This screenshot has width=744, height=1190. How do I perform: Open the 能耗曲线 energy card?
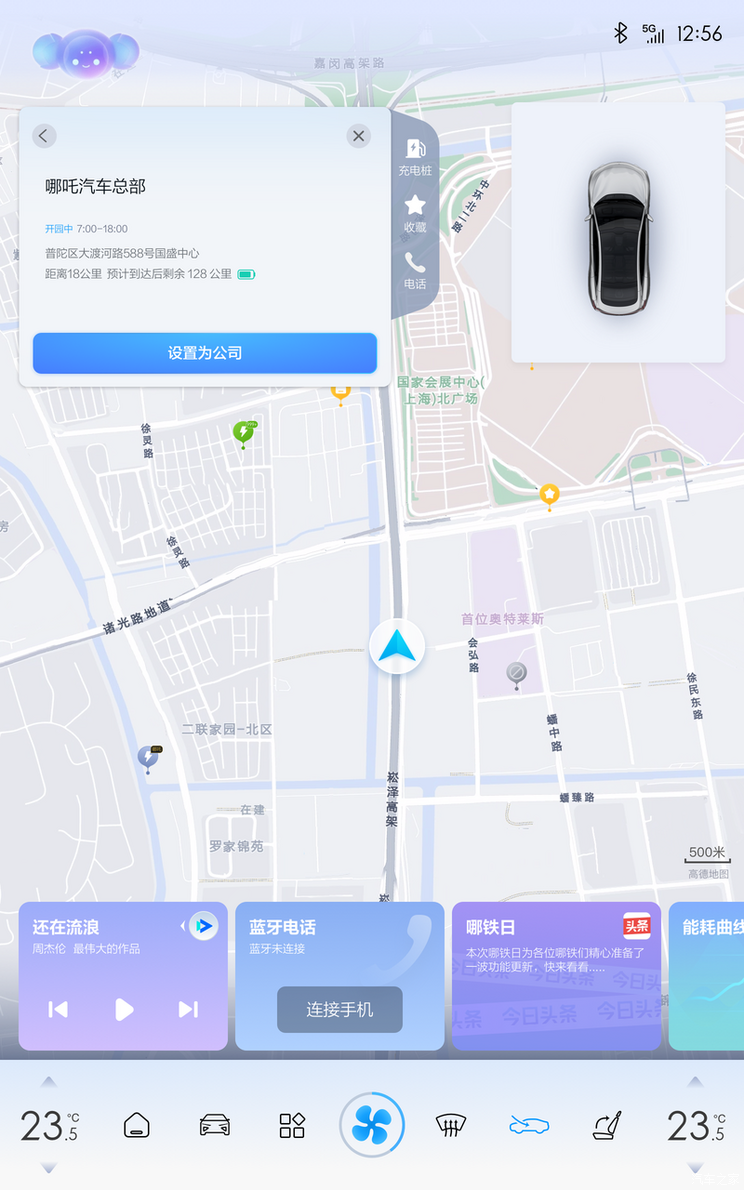708,975
